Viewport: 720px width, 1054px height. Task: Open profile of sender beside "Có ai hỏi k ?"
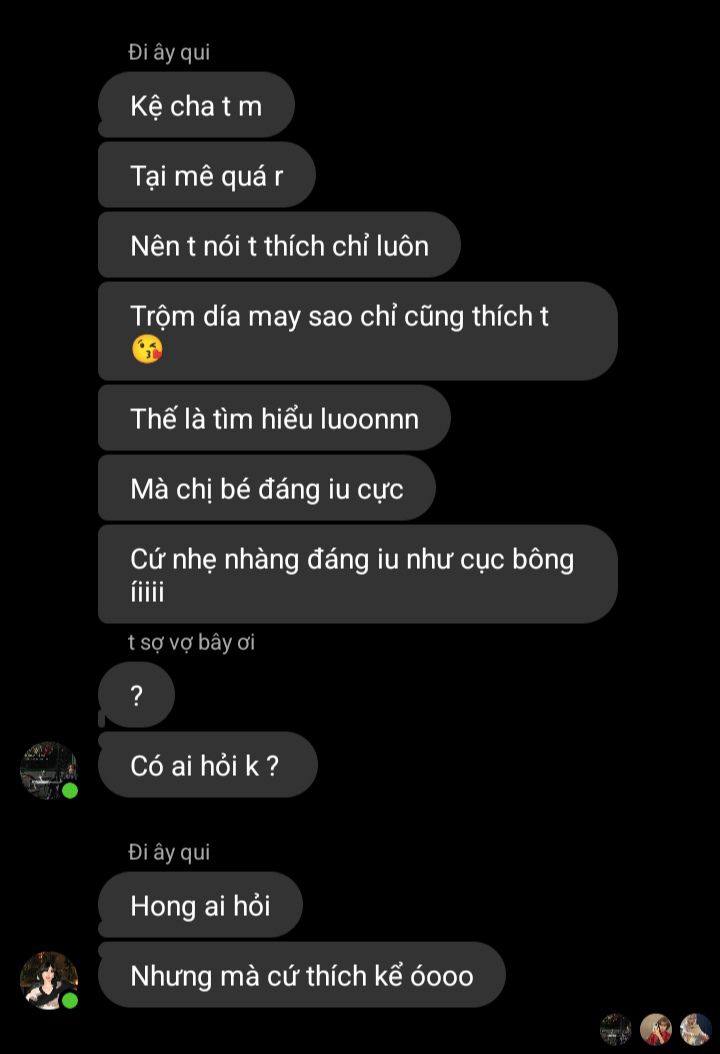click(48, 769)
